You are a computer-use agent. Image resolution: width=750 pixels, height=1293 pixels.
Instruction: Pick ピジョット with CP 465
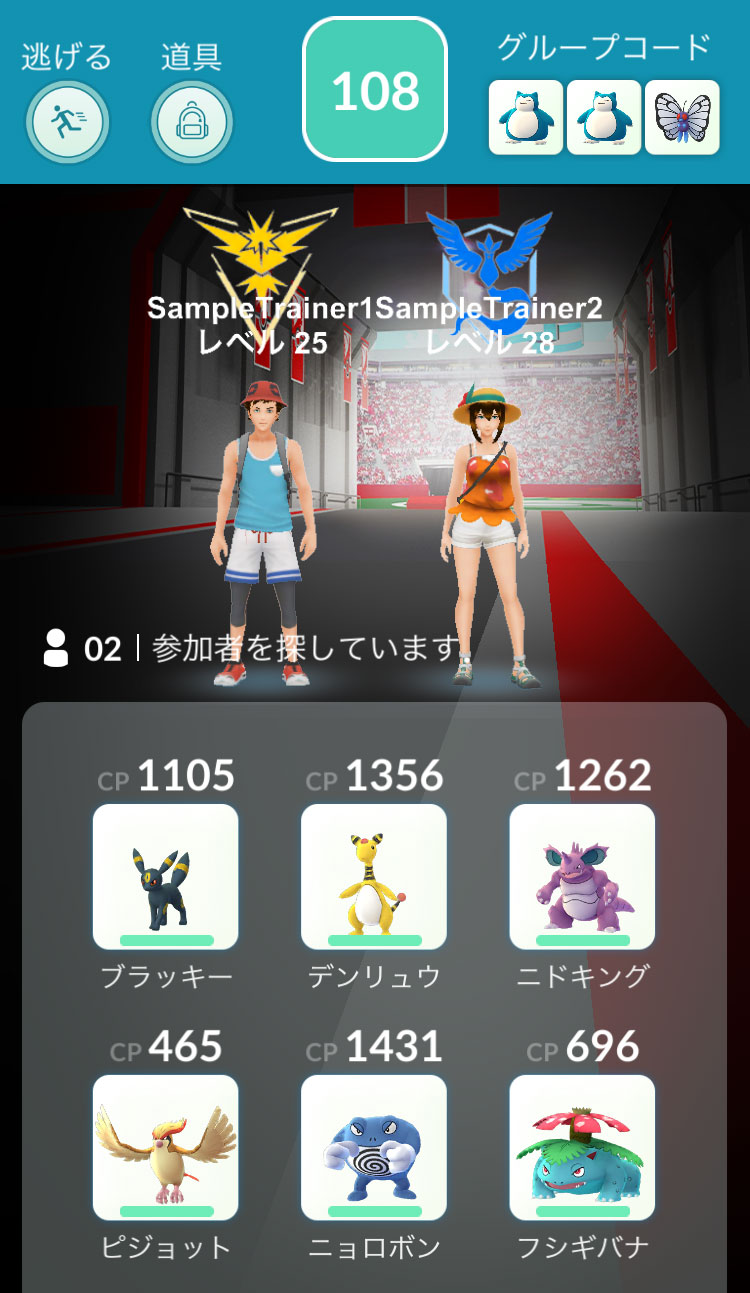(165, 1148)
